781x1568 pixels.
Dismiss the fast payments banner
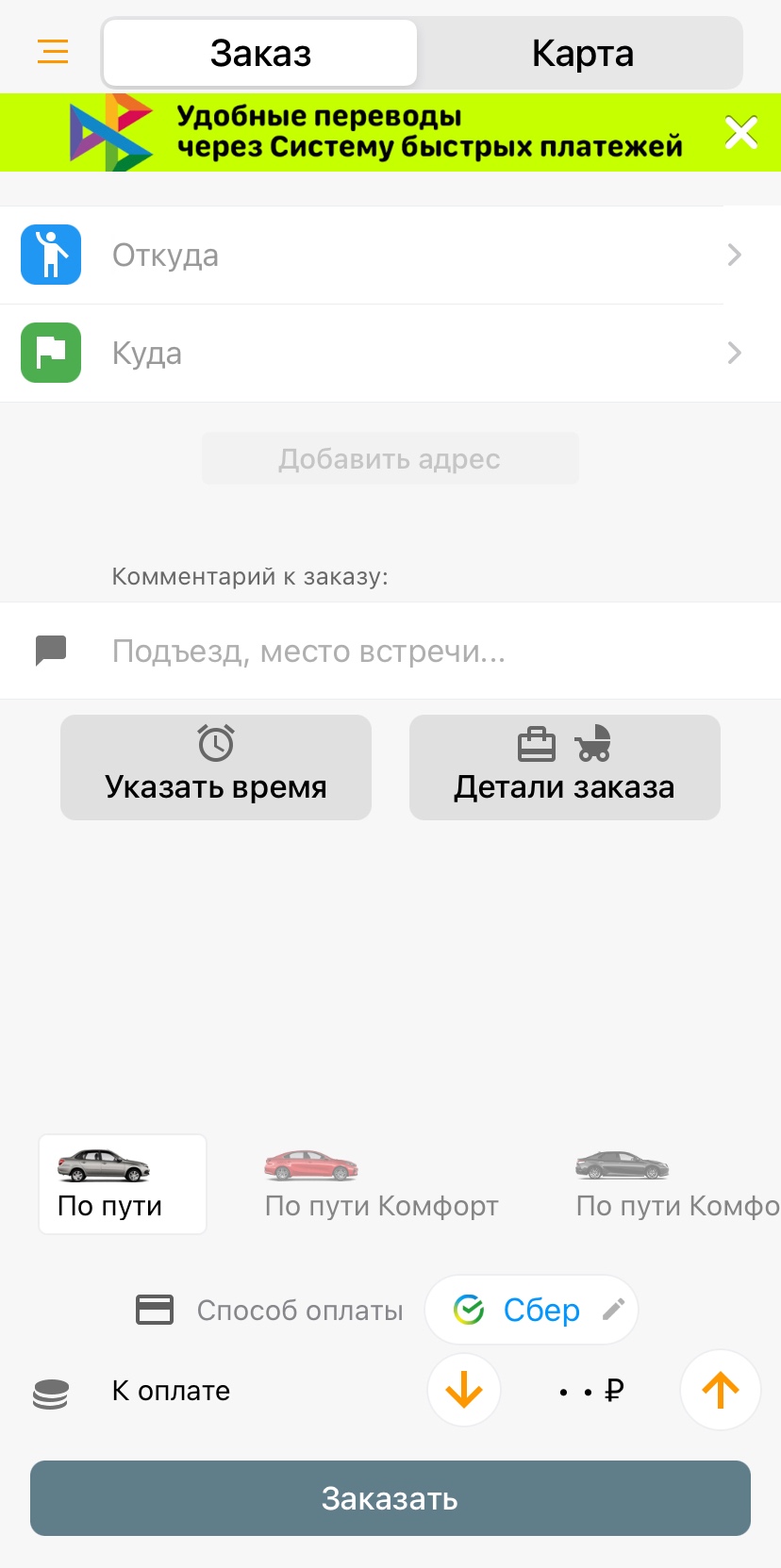pyautogui.click(x=740, y=133)
